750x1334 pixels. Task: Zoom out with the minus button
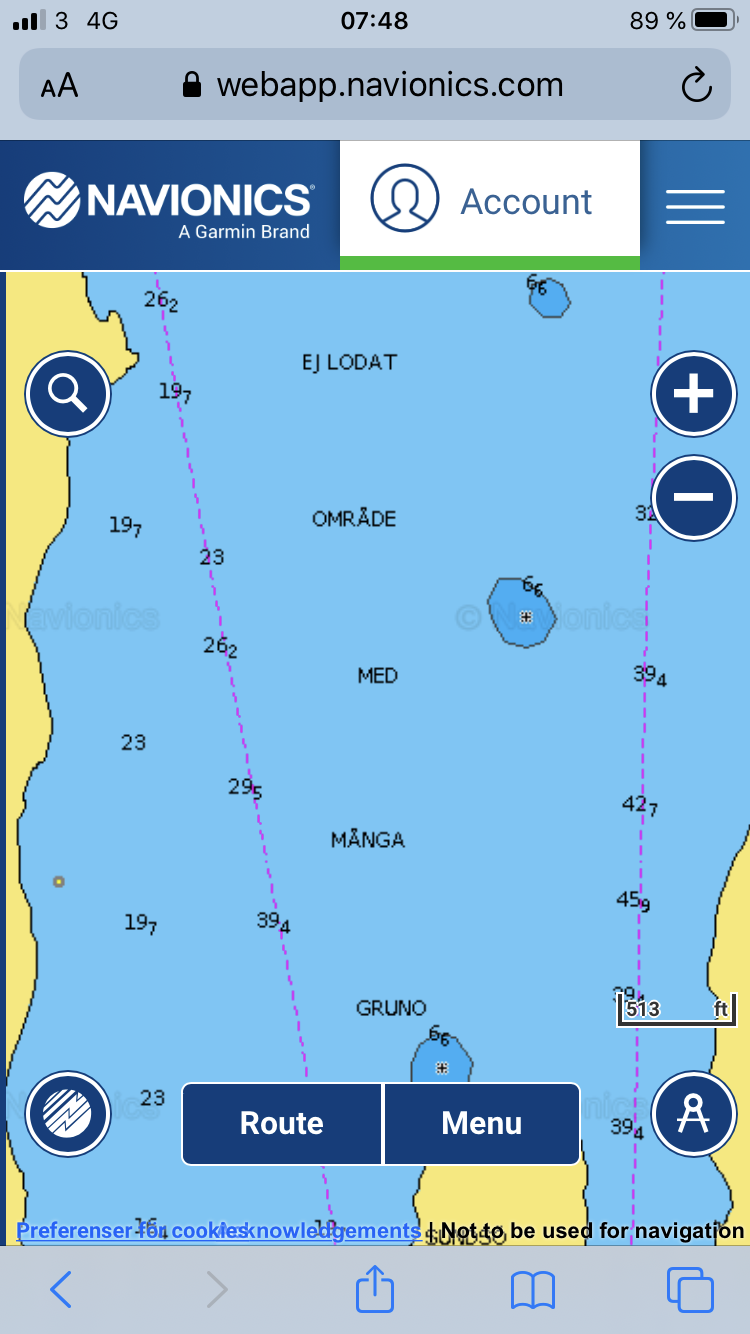click(x=694, y=498)
